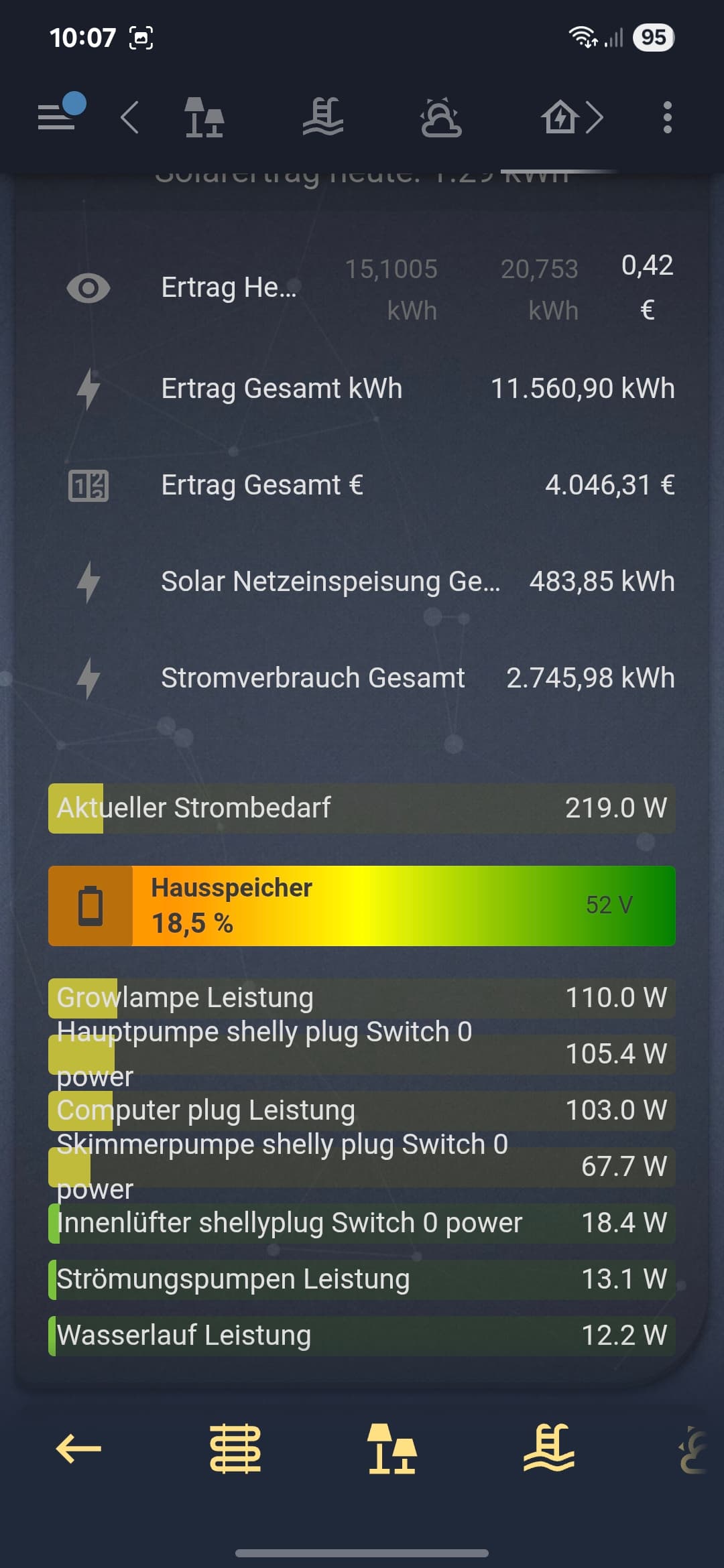Open the Ertrag Gesamt € row
Image resolution: width=724 pixels, height=1568 pixels.
(362, 485)
